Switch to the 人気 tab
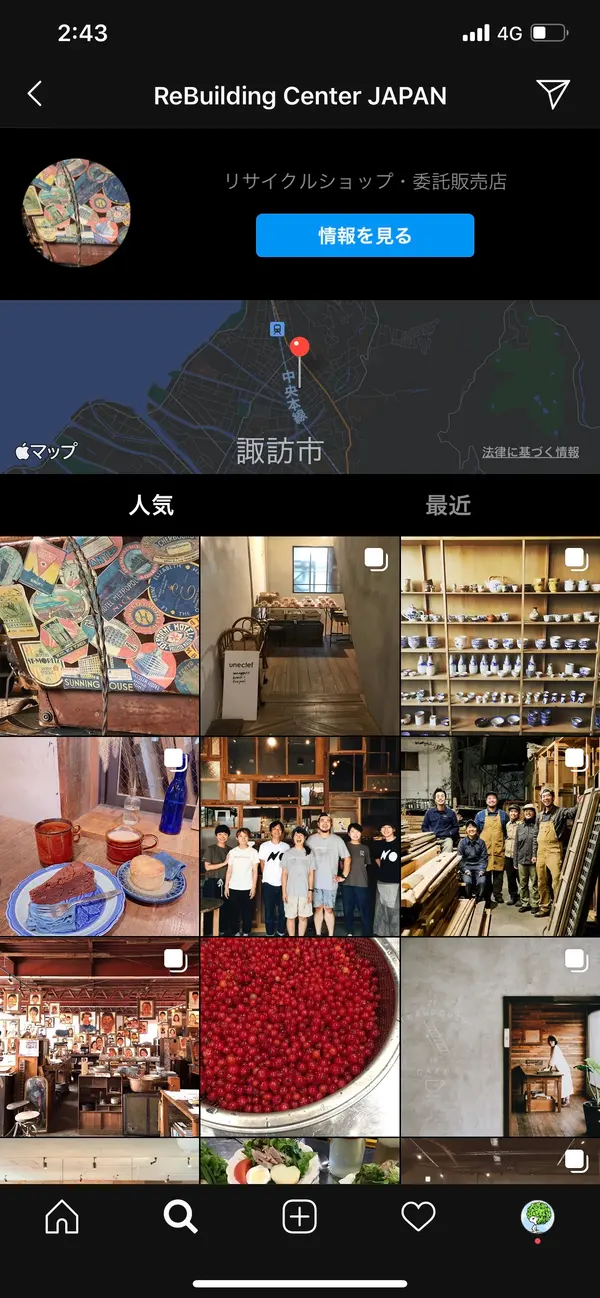 coord(151,506)
